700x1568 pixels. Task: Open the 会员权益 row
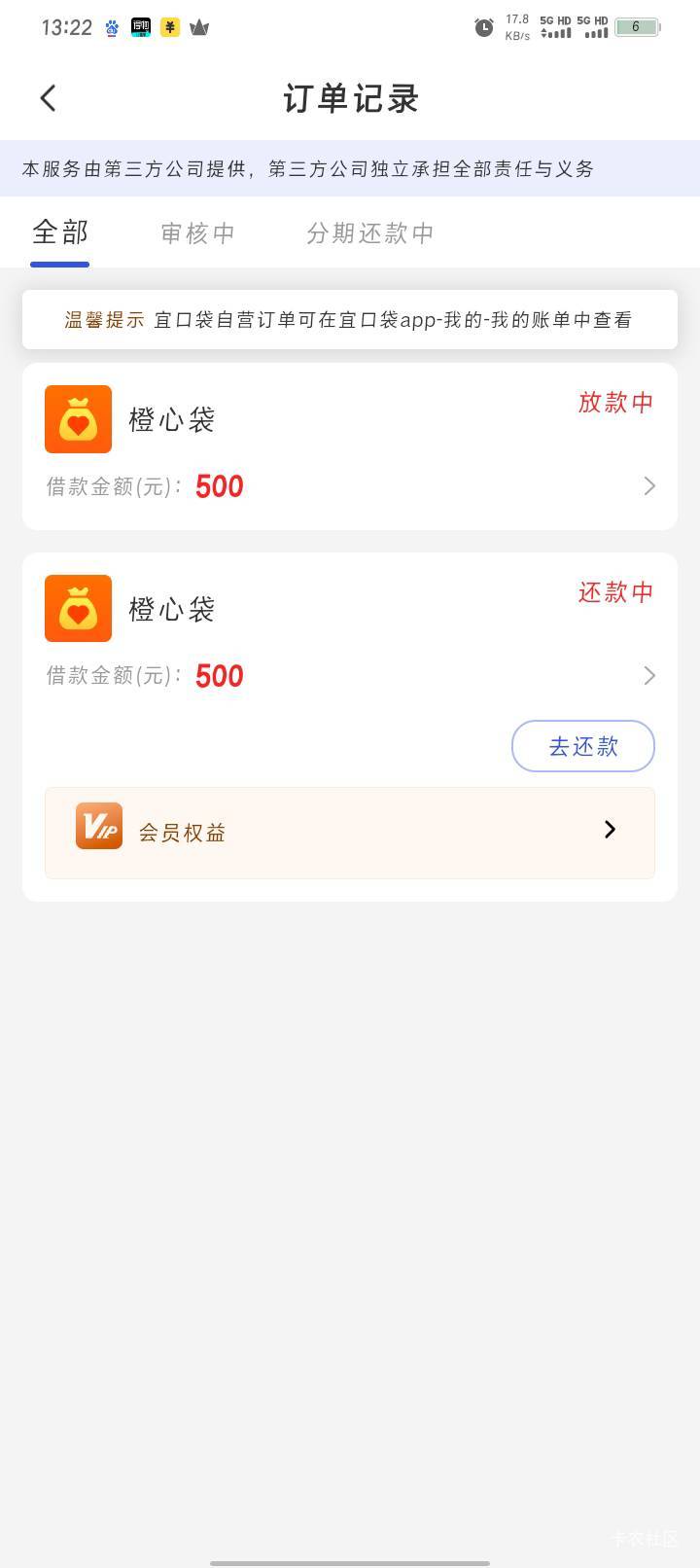pyautogui.click(x=349, y=832)
